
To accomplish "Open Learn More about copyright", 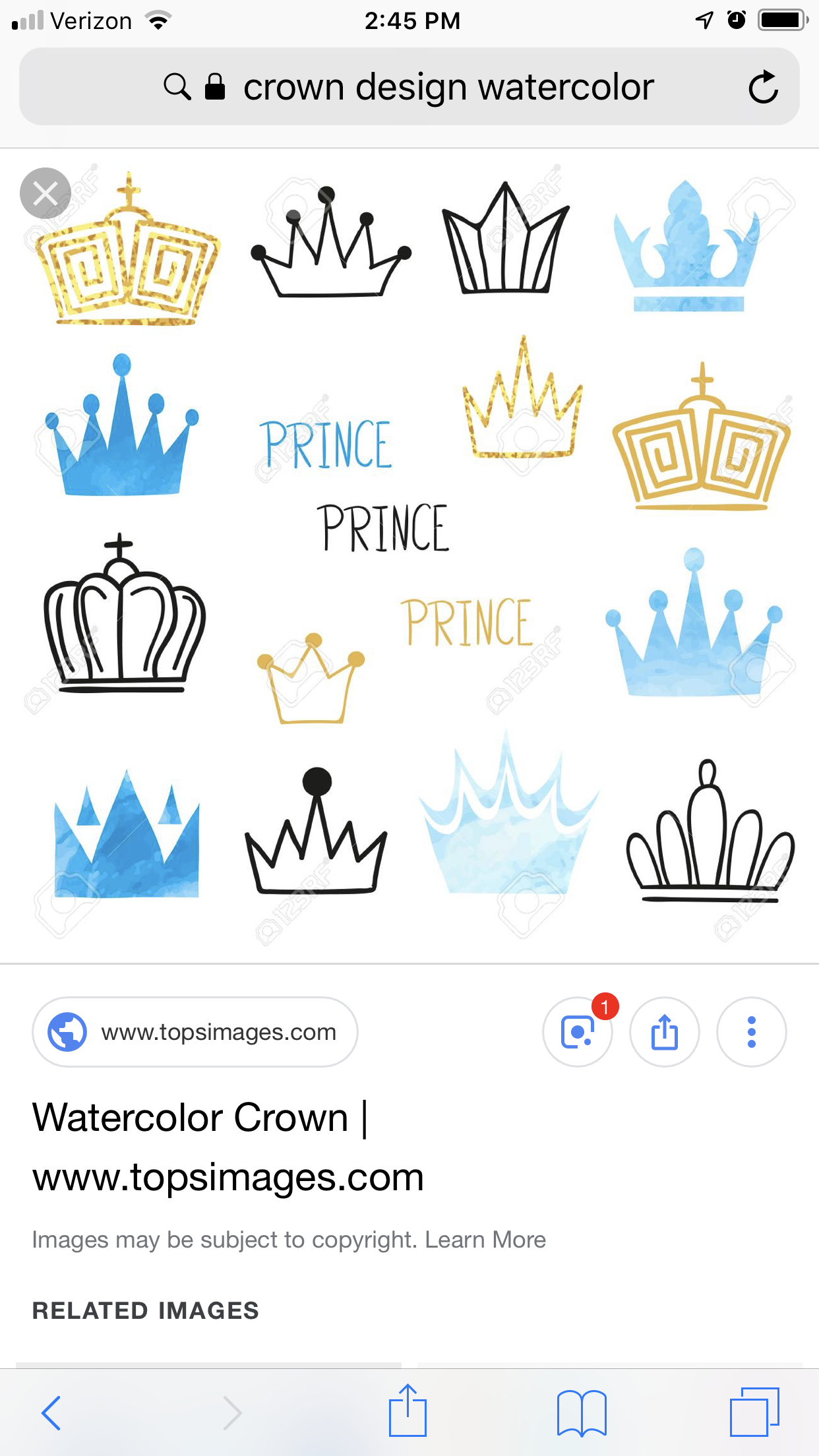I will click(485, 1240).
